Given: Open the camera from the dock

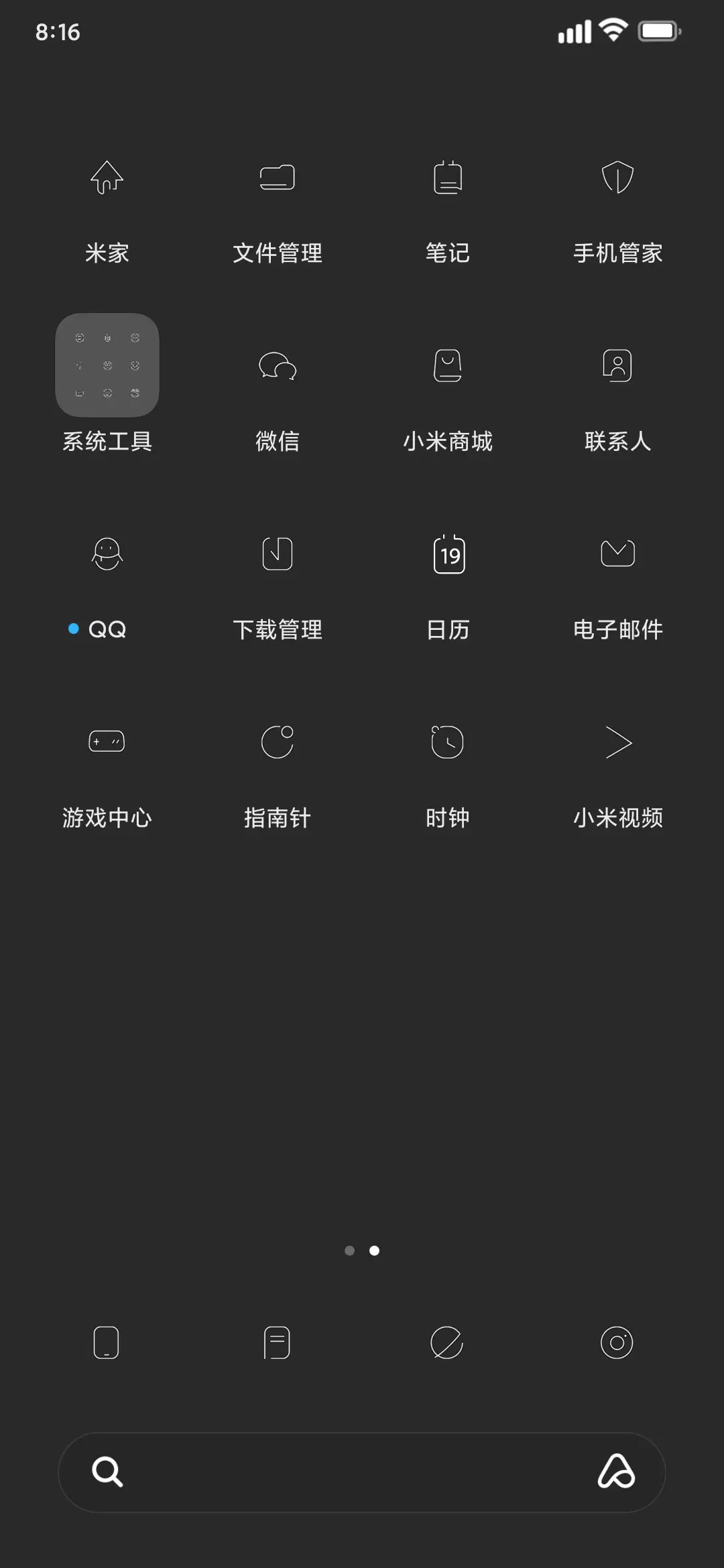Looking at the screenshot, I should click(617, 1342).
